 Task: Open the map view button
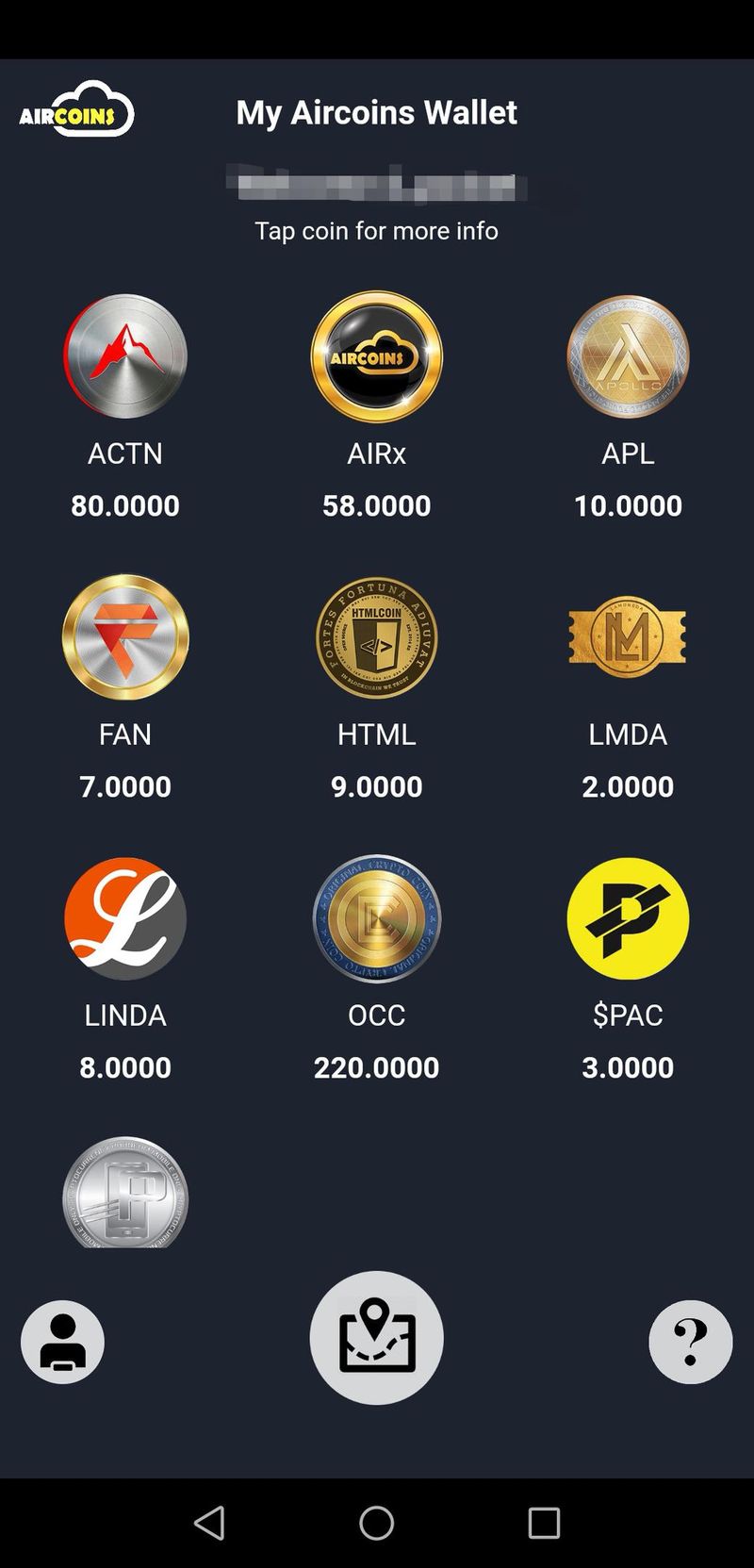pyautogui.click(x=376, y=1338)
